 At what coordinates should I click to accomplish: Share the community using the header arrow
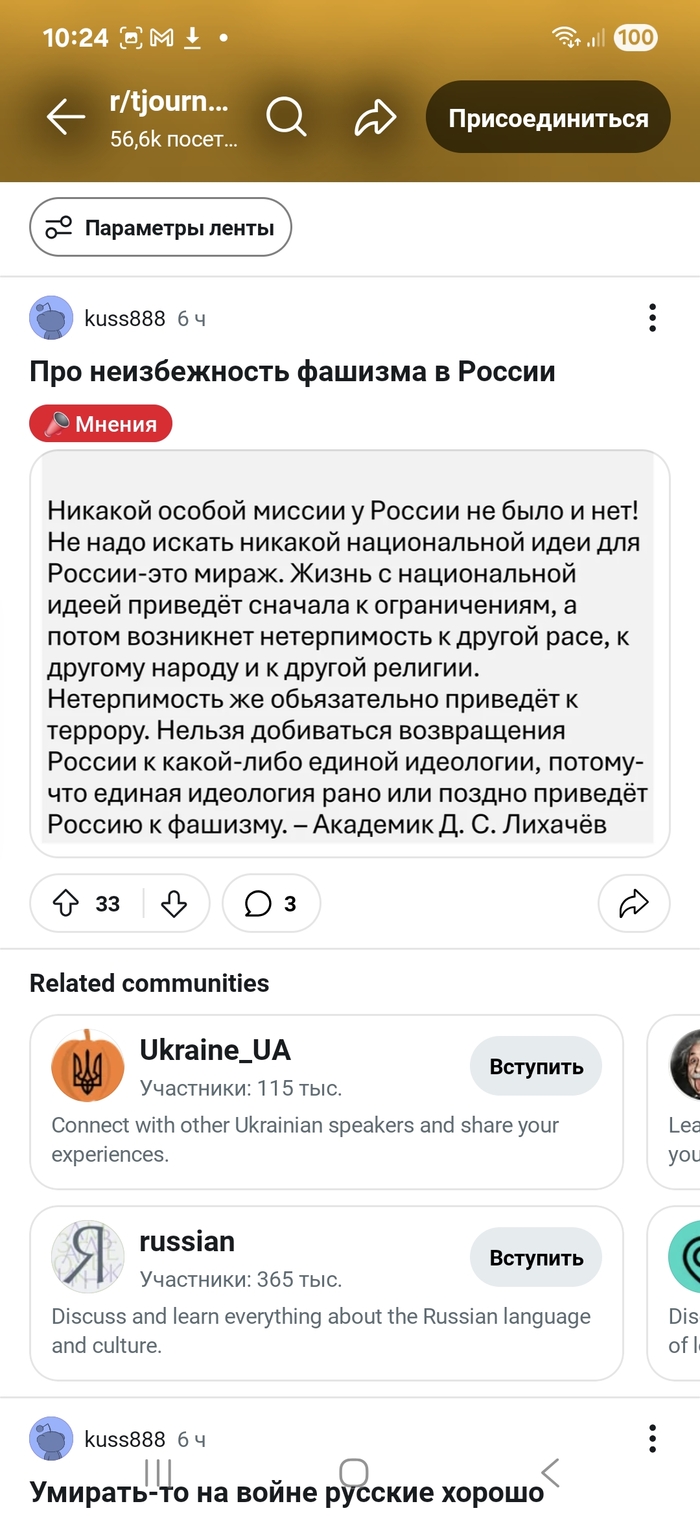coord(375,118)
